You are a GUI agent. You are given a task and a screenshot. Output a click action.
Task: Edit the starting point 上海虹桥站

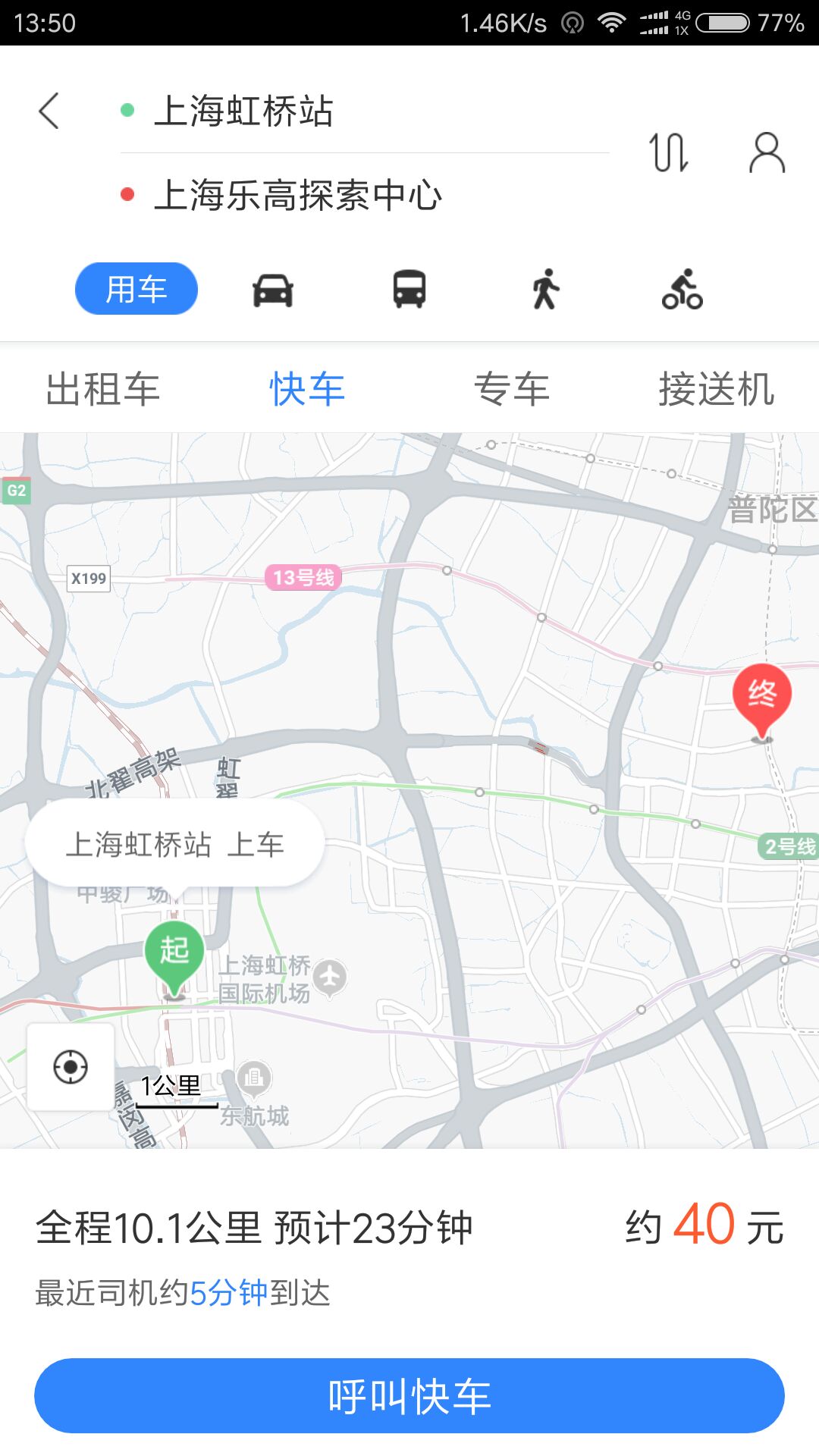point(244,111)
